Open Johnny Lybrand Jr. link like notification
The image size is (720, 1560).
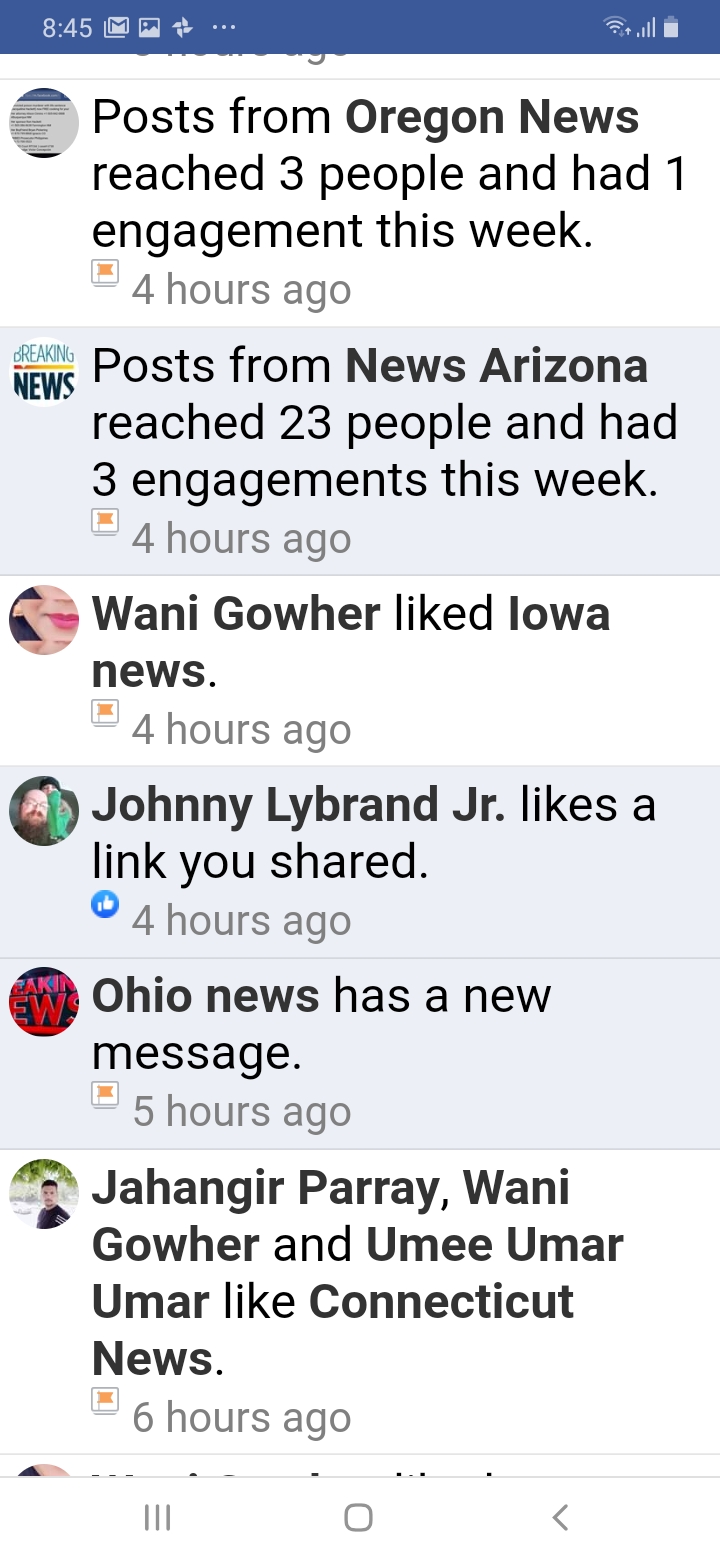click(x=390, y=861)
